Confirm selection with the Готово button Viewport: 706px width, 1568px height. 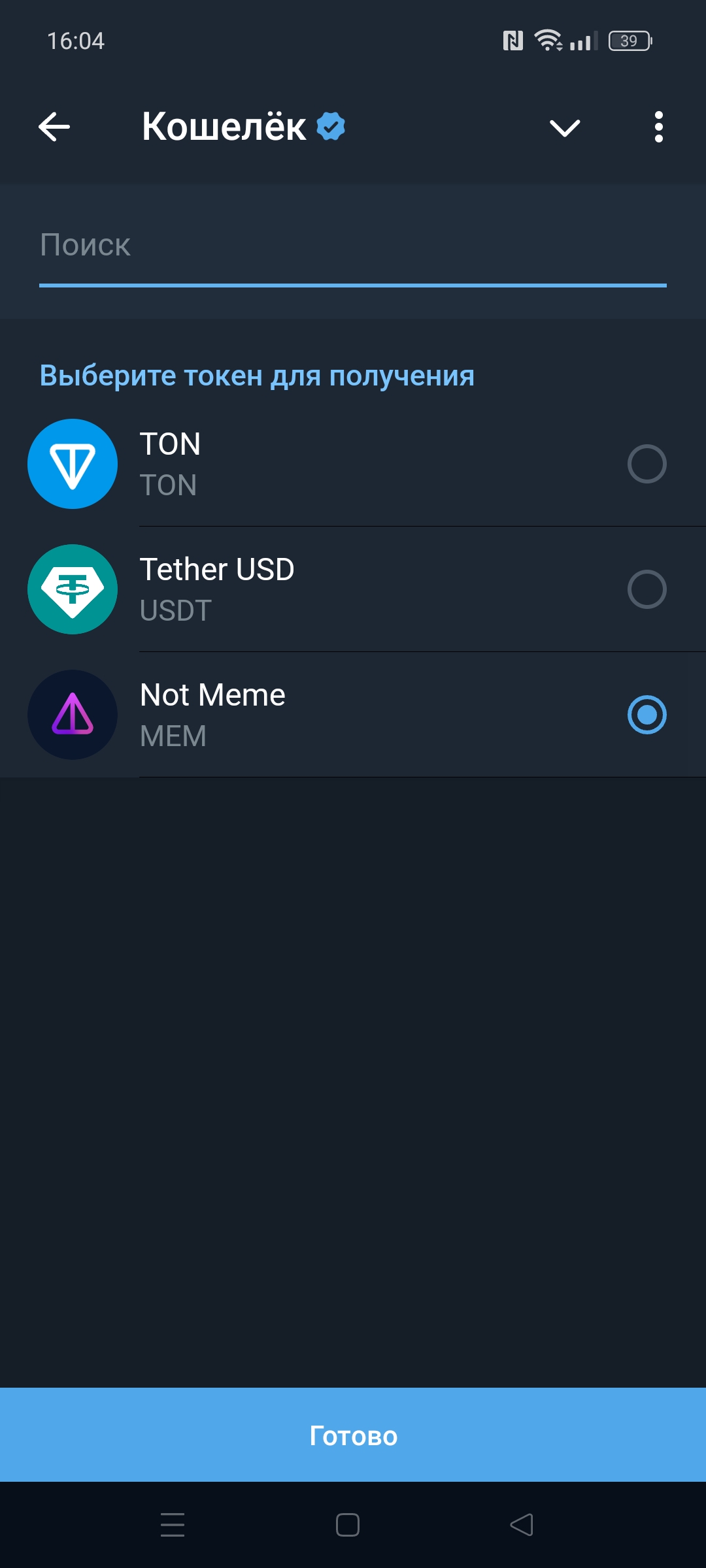(353, 1435)
